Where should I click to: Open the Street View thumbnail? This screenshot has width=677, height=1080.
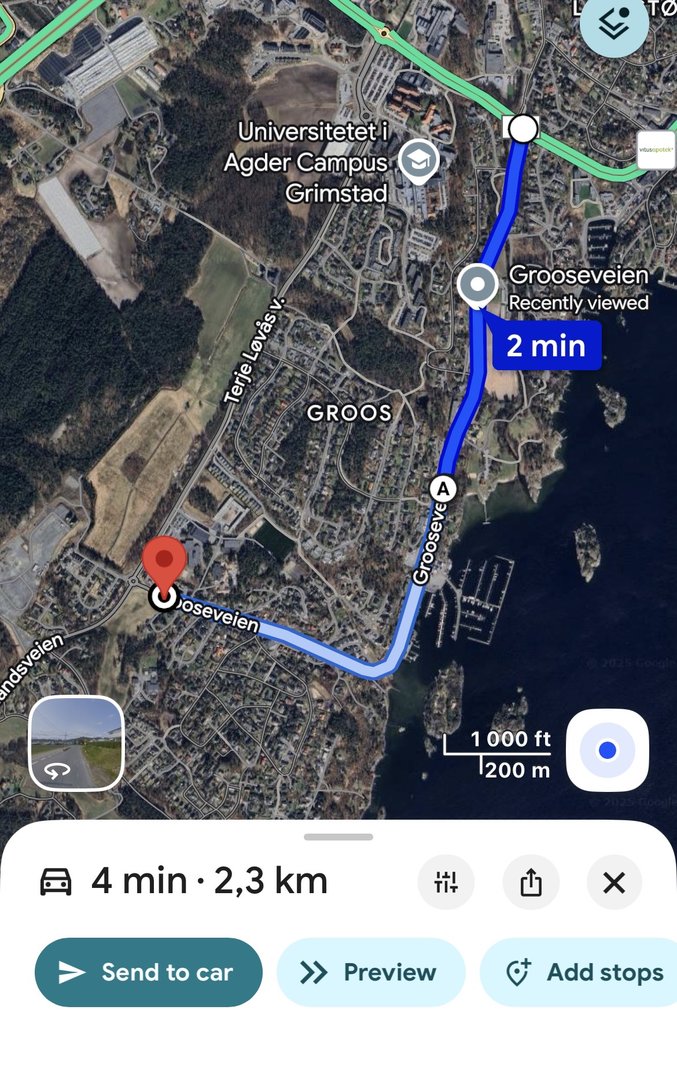point(77,742)
